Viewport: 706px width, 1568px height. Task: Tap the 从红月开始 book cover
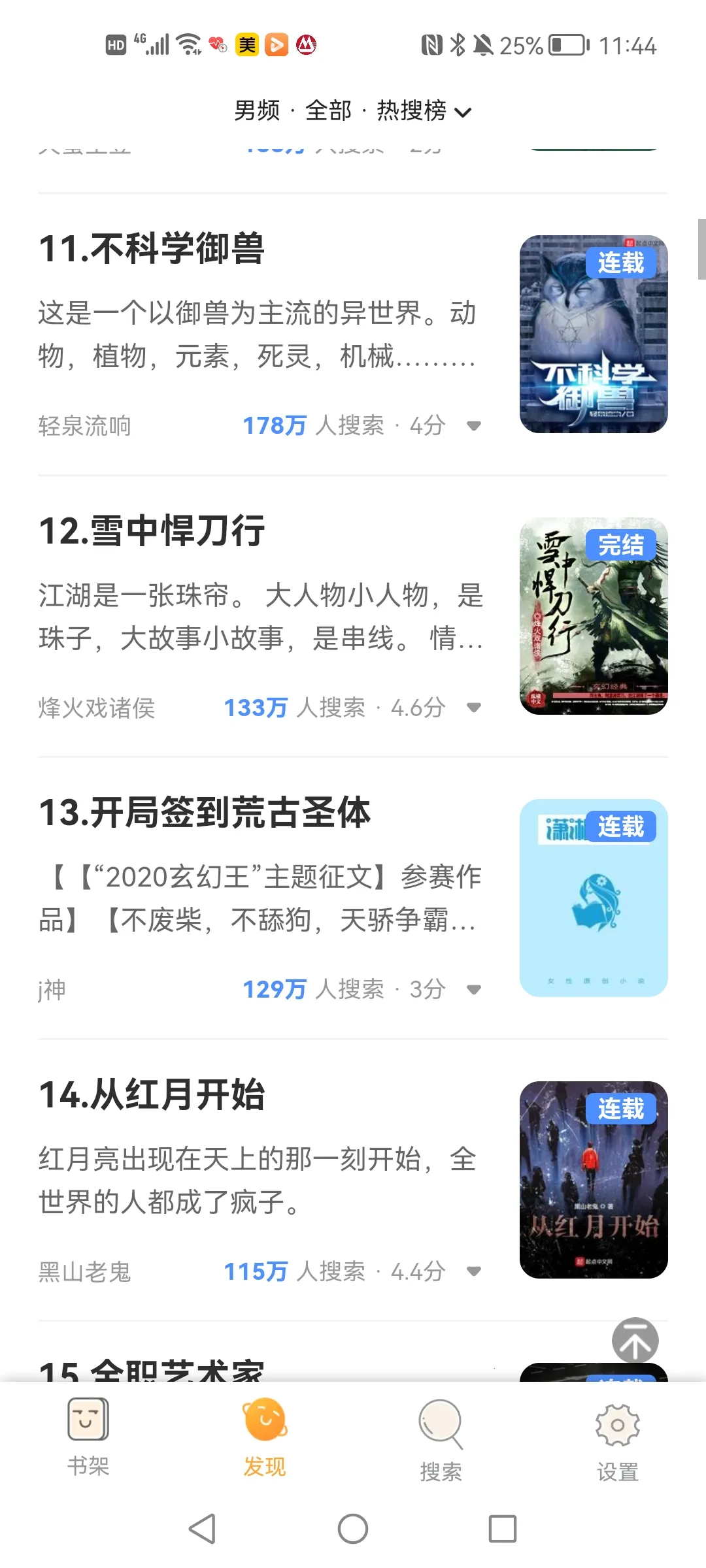pos(594,1180)
